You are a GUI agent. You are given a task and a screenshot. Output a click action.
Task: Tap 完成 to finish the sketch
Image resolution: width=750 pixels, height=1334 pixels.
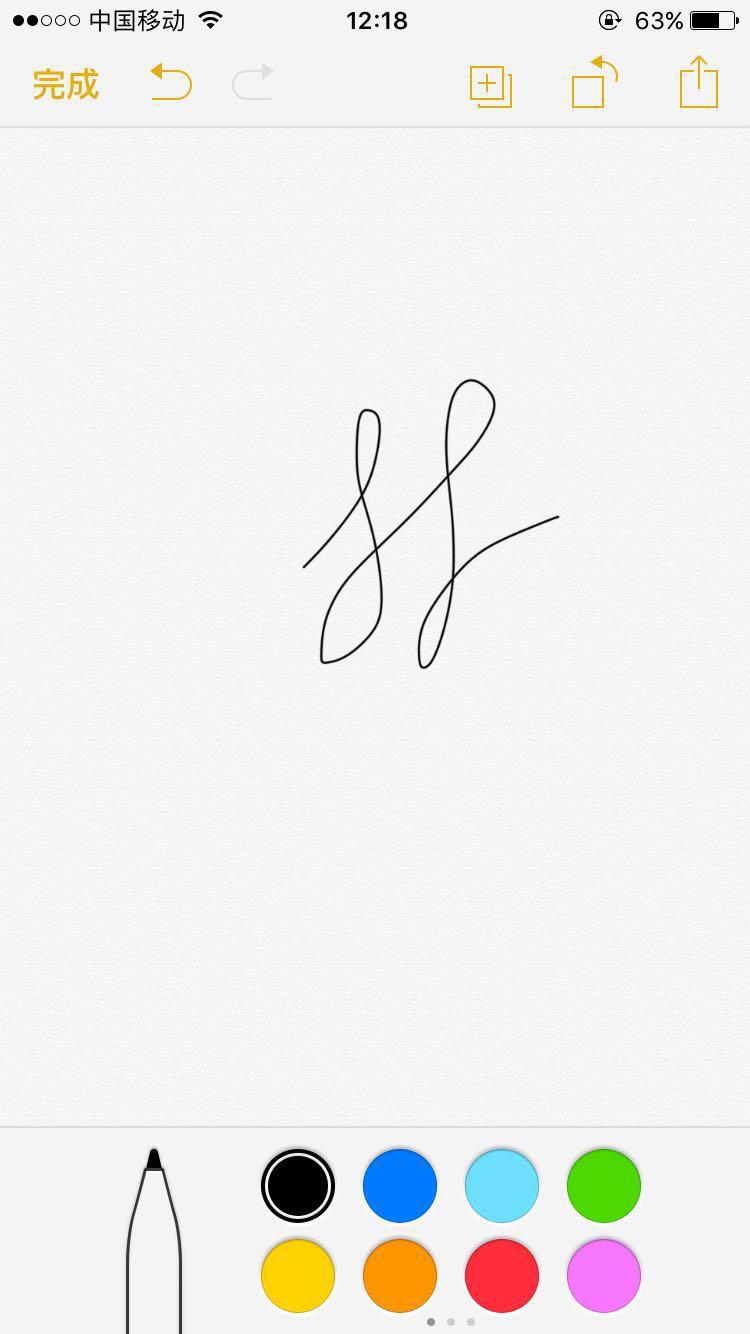(66, 84)
